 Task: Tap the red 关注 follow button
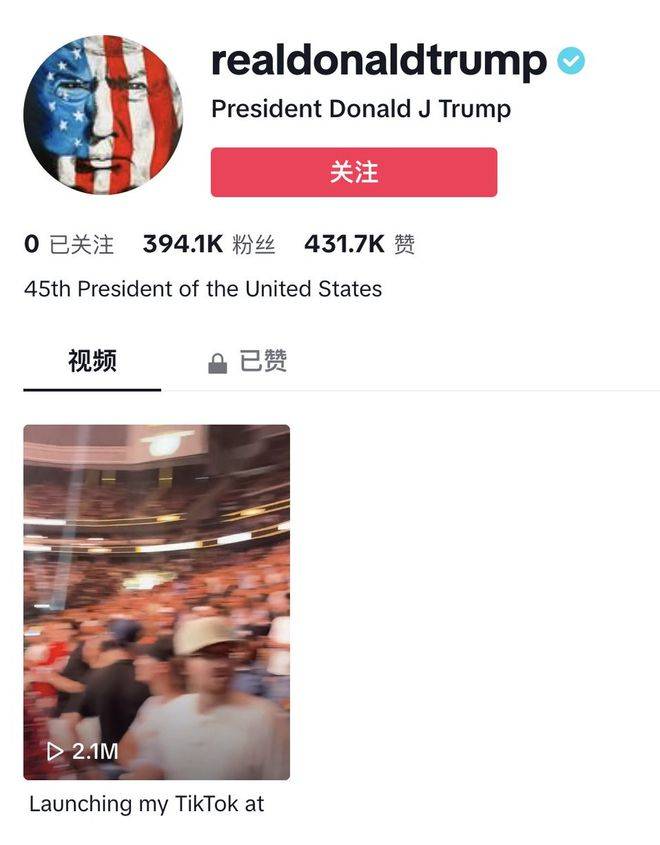pyautogui.click(x=353, y=172)
